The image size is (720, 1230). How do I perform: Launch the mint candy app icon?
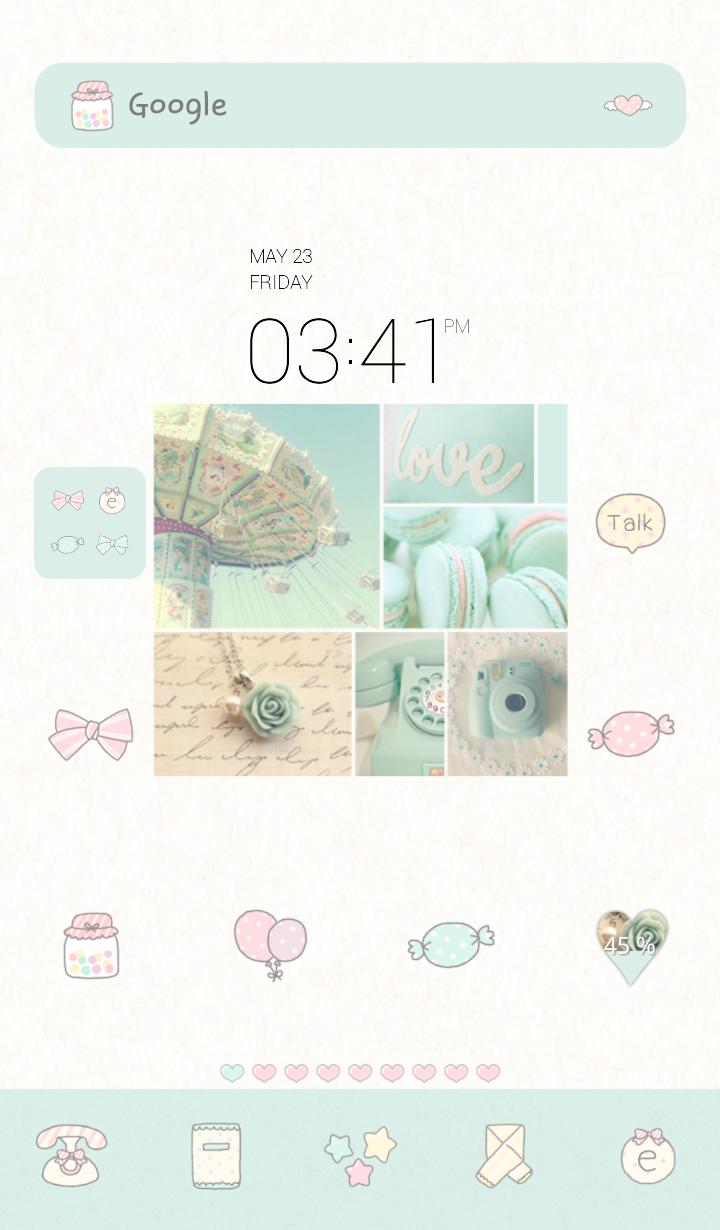[x=450, y=942]
